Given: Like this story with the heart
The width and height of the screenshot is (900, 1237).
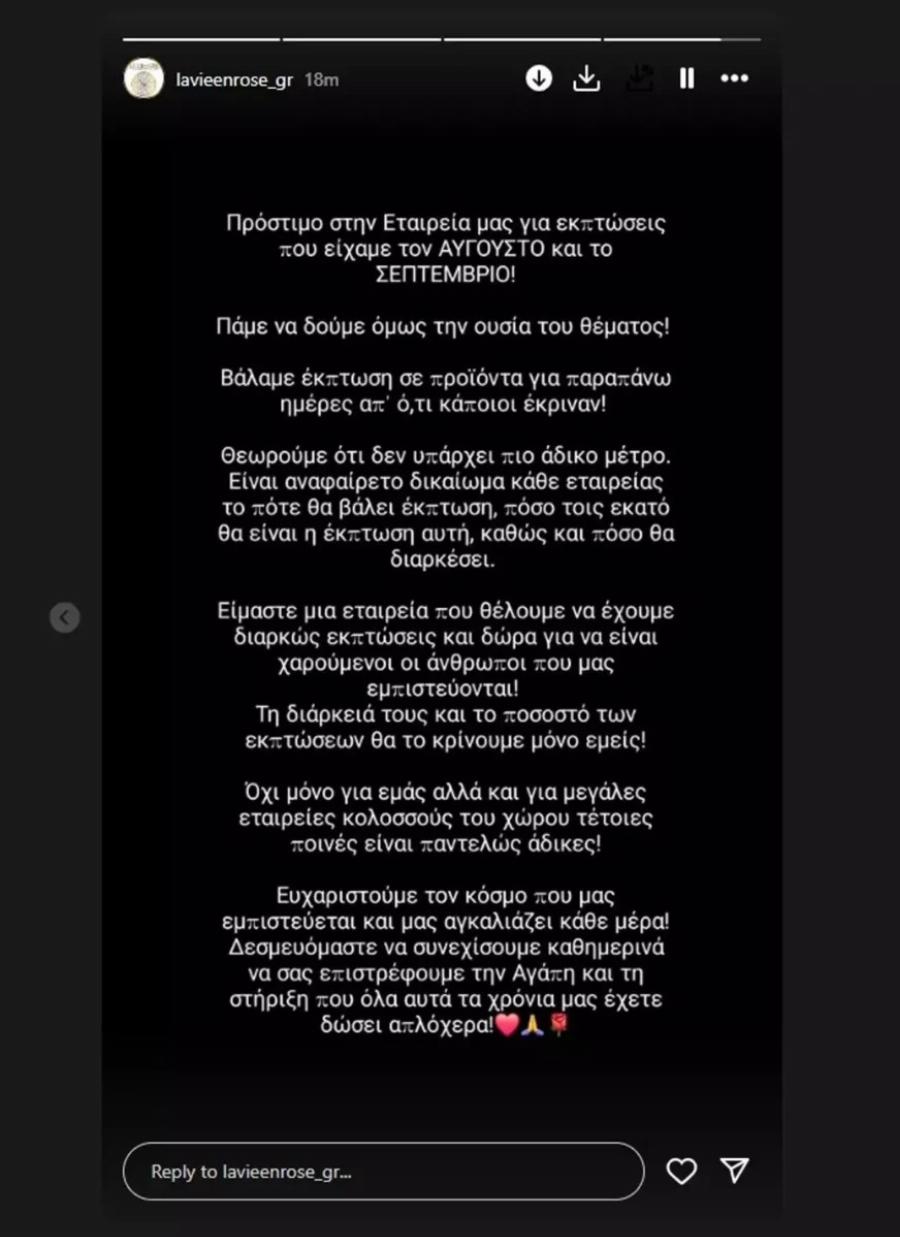Looking at the screenshot, I should click(x=681, y=1171).
